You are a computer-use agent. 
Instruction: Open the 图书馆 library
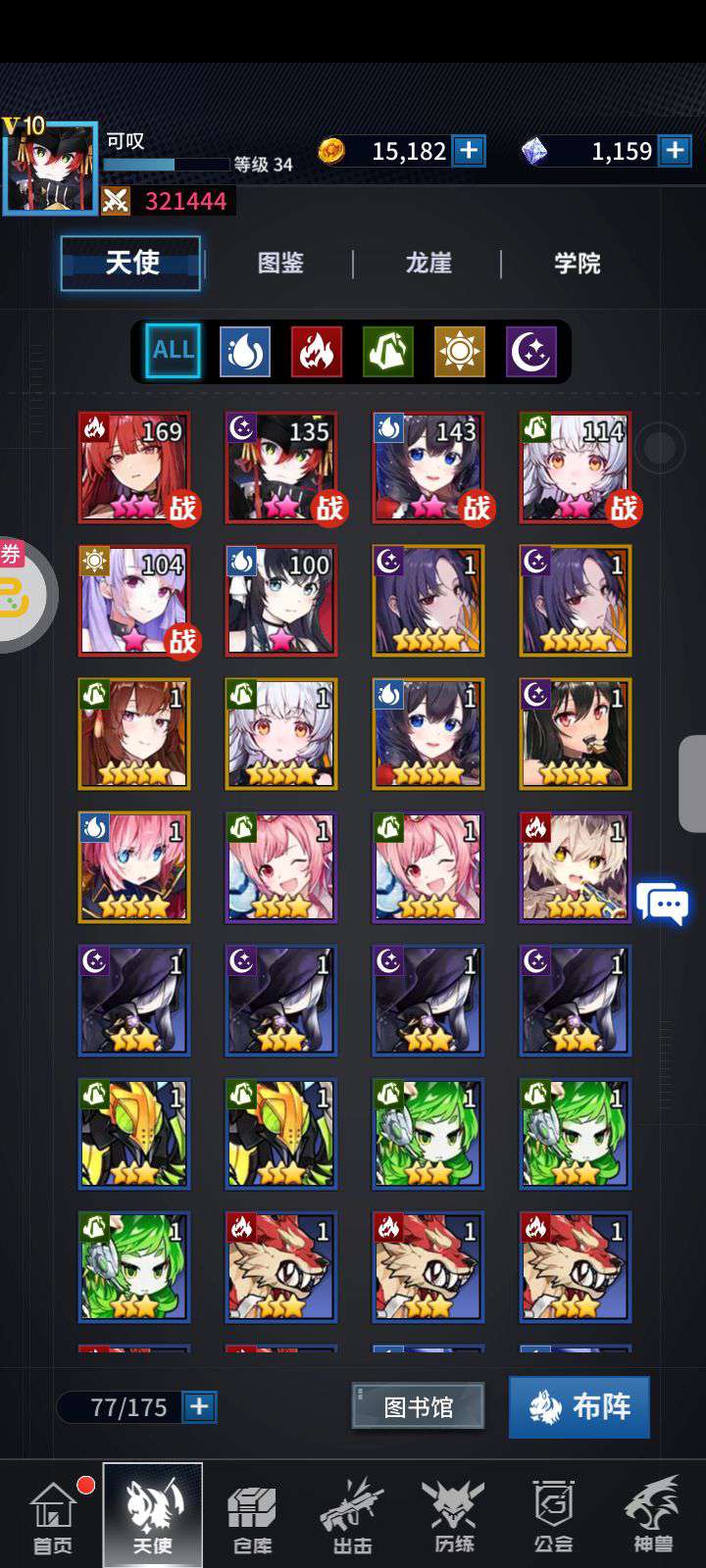tap(418, 1406)
